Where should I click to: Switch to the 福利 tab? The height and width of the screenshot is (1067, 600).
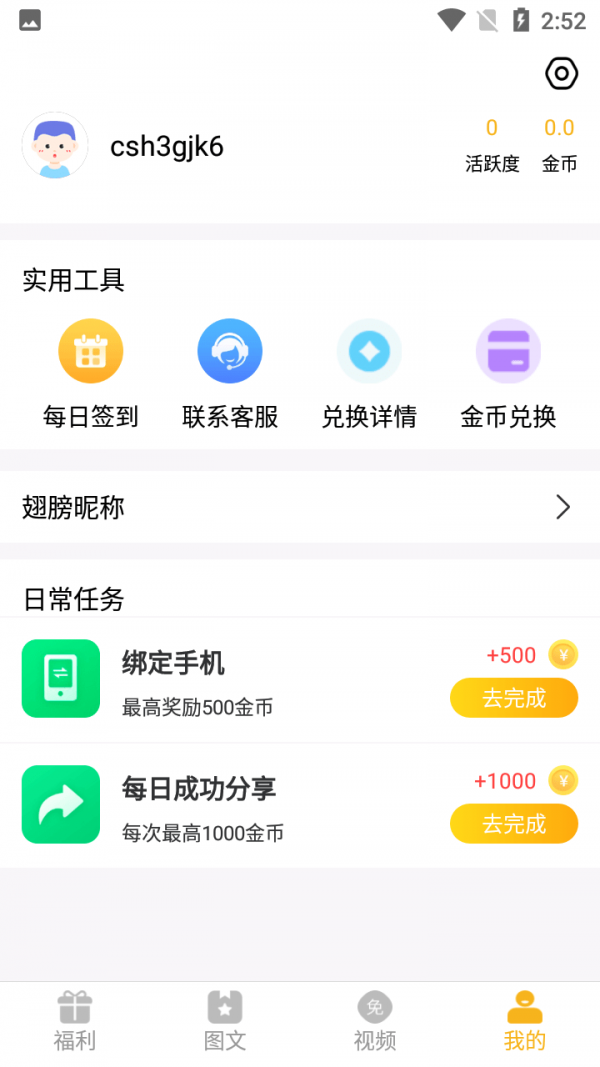[75, 1021]
